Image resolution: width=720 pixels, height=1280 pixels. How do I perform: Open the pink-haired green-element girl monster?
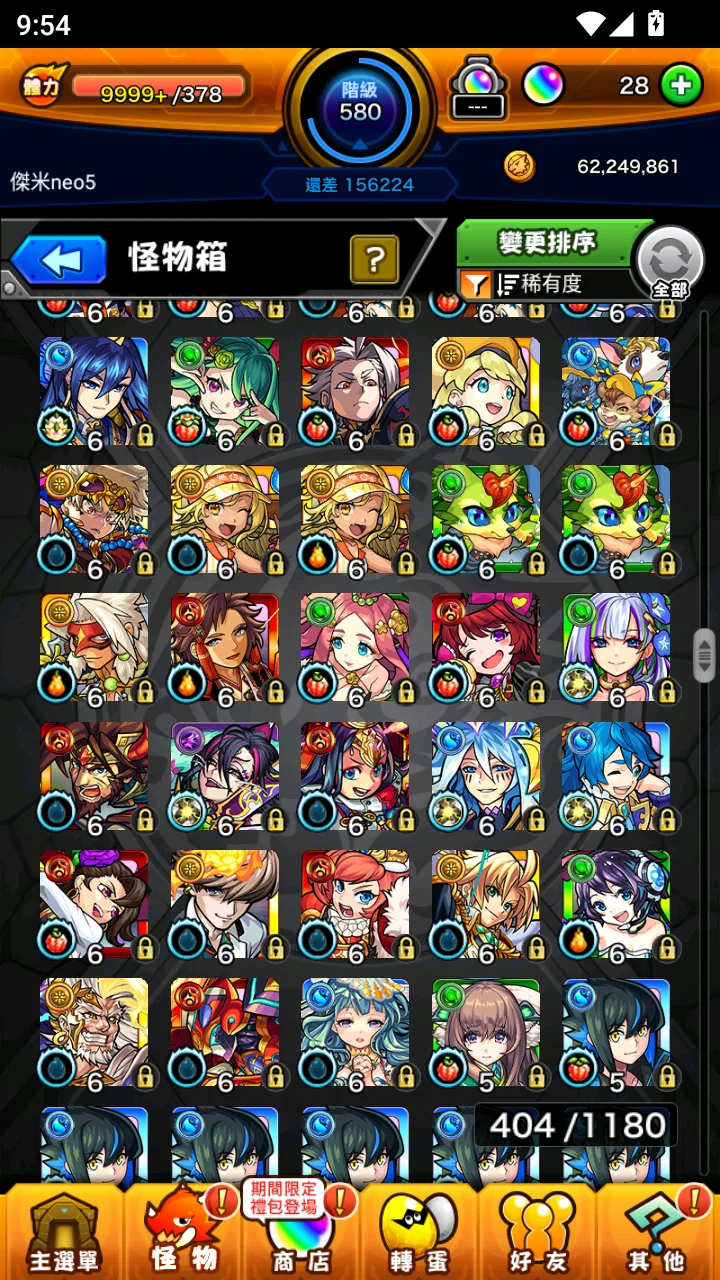(355, 646)
